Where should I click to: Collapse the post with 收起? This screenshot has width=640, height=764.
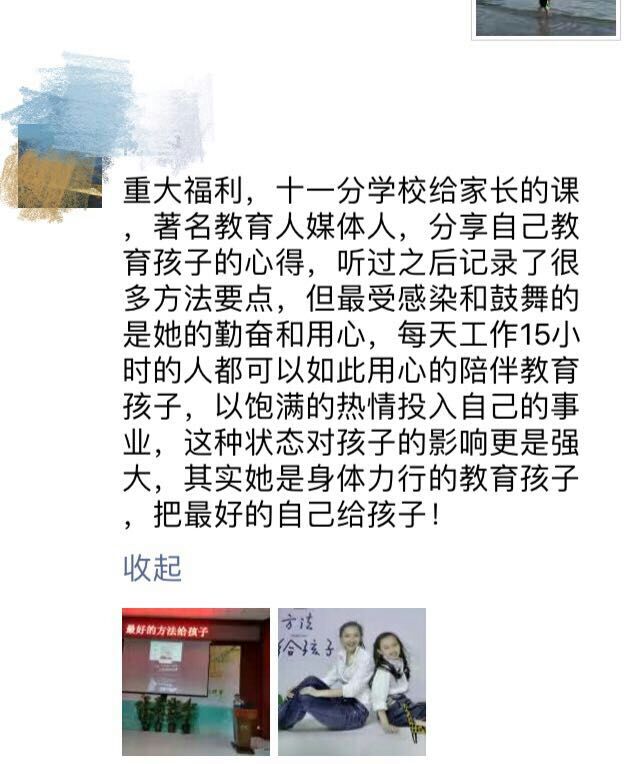(152, 568)
